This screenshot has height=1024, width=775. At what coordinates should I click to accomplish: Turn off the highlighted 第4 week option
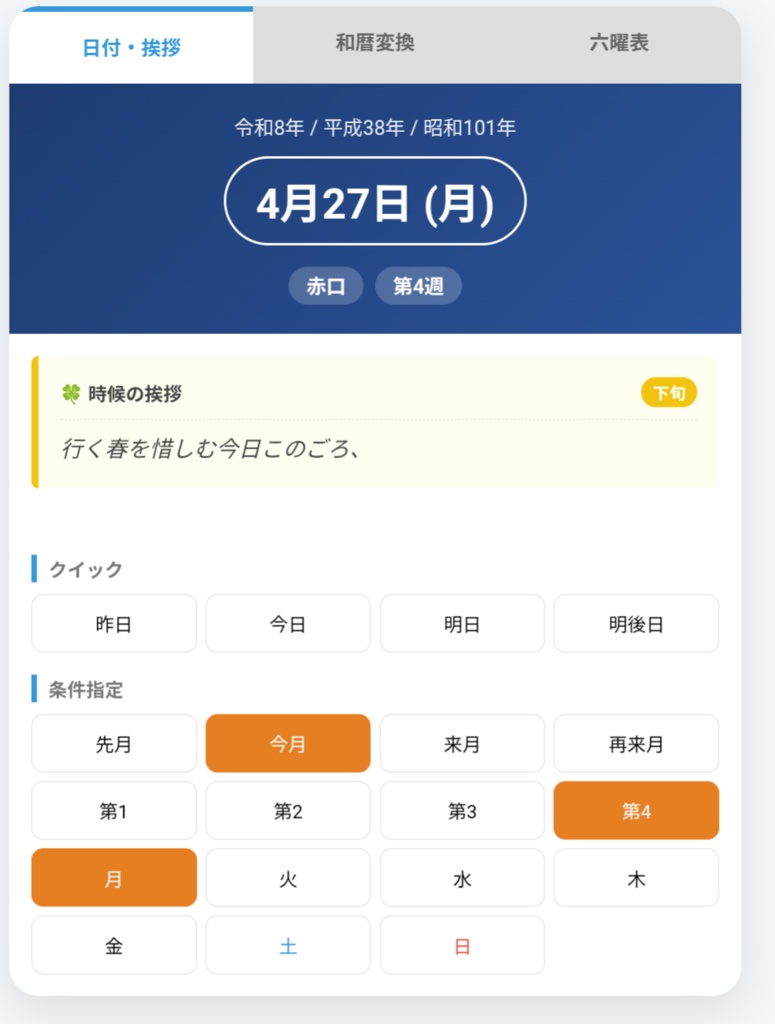pyautogui.click(x=635, y=810)
